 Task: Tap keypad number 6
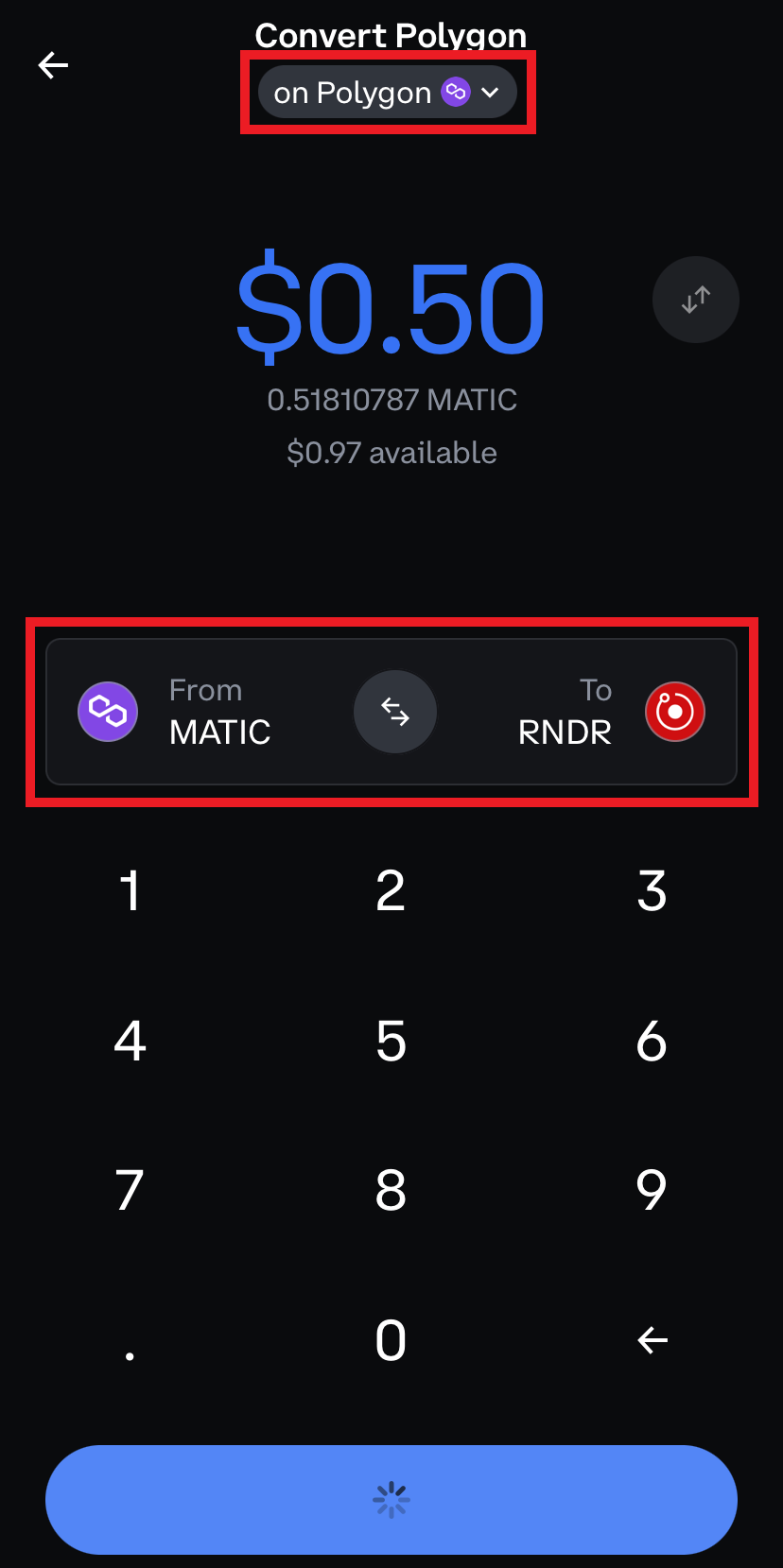click(x=652, y=1042)
